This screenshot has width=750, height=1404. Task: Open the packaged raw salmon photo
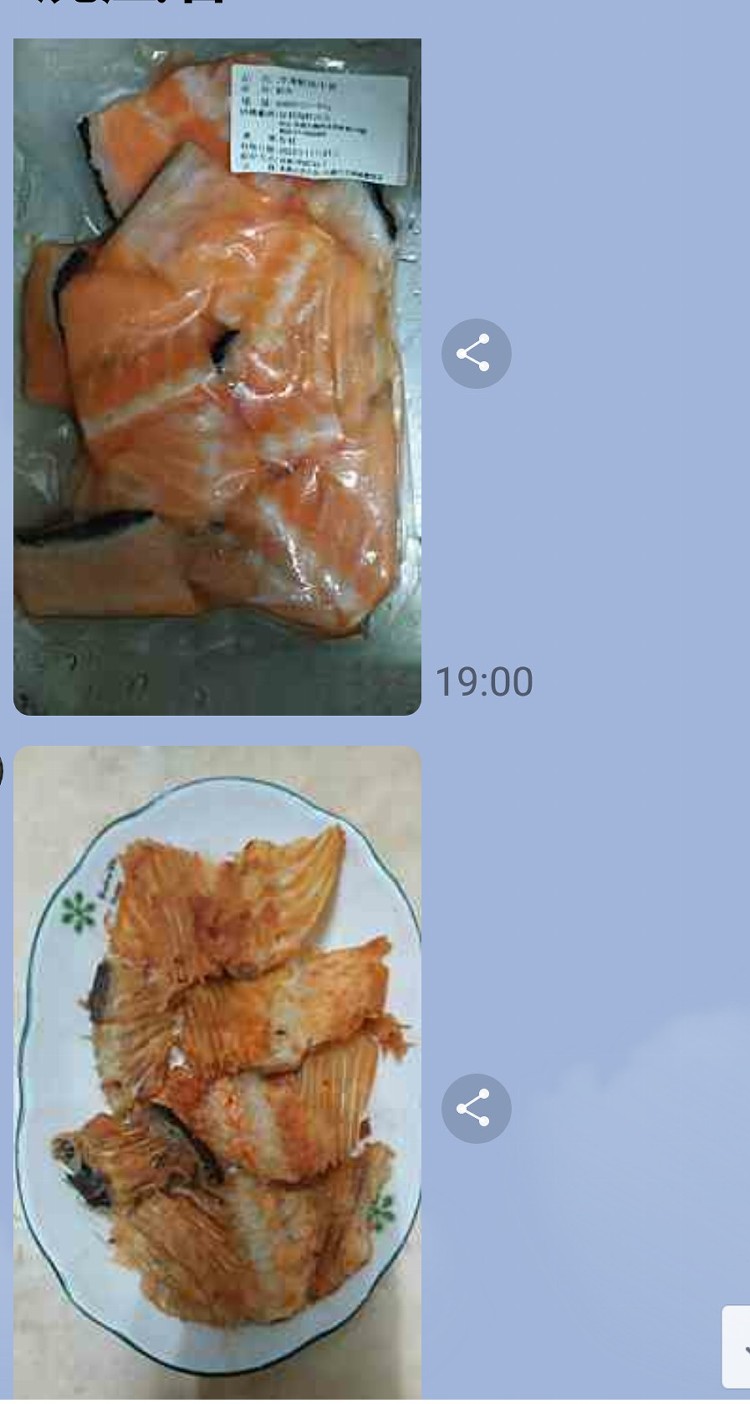217,376
